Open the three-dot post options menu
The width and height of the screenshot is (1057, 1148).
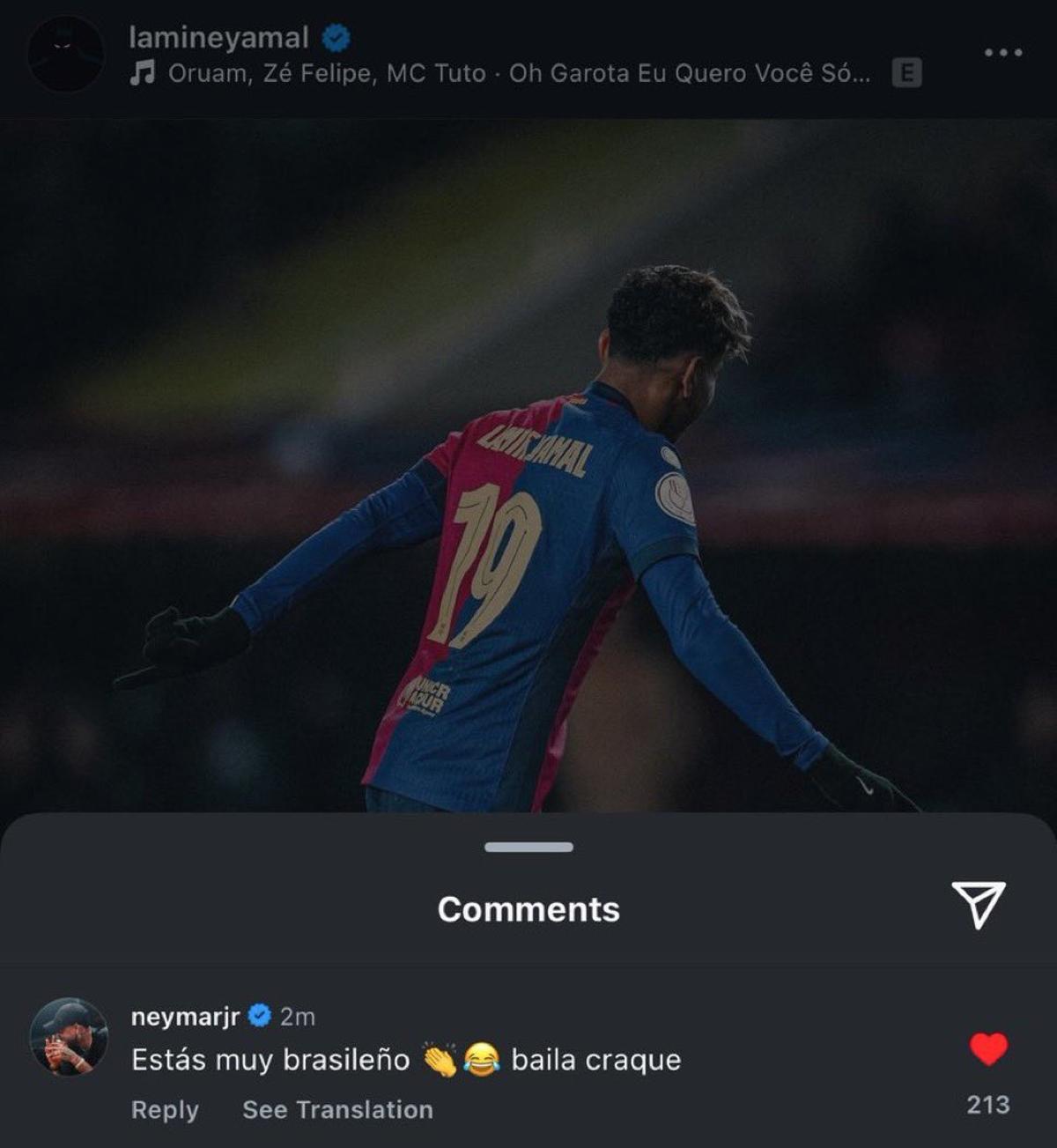[x=1005, y=55]
